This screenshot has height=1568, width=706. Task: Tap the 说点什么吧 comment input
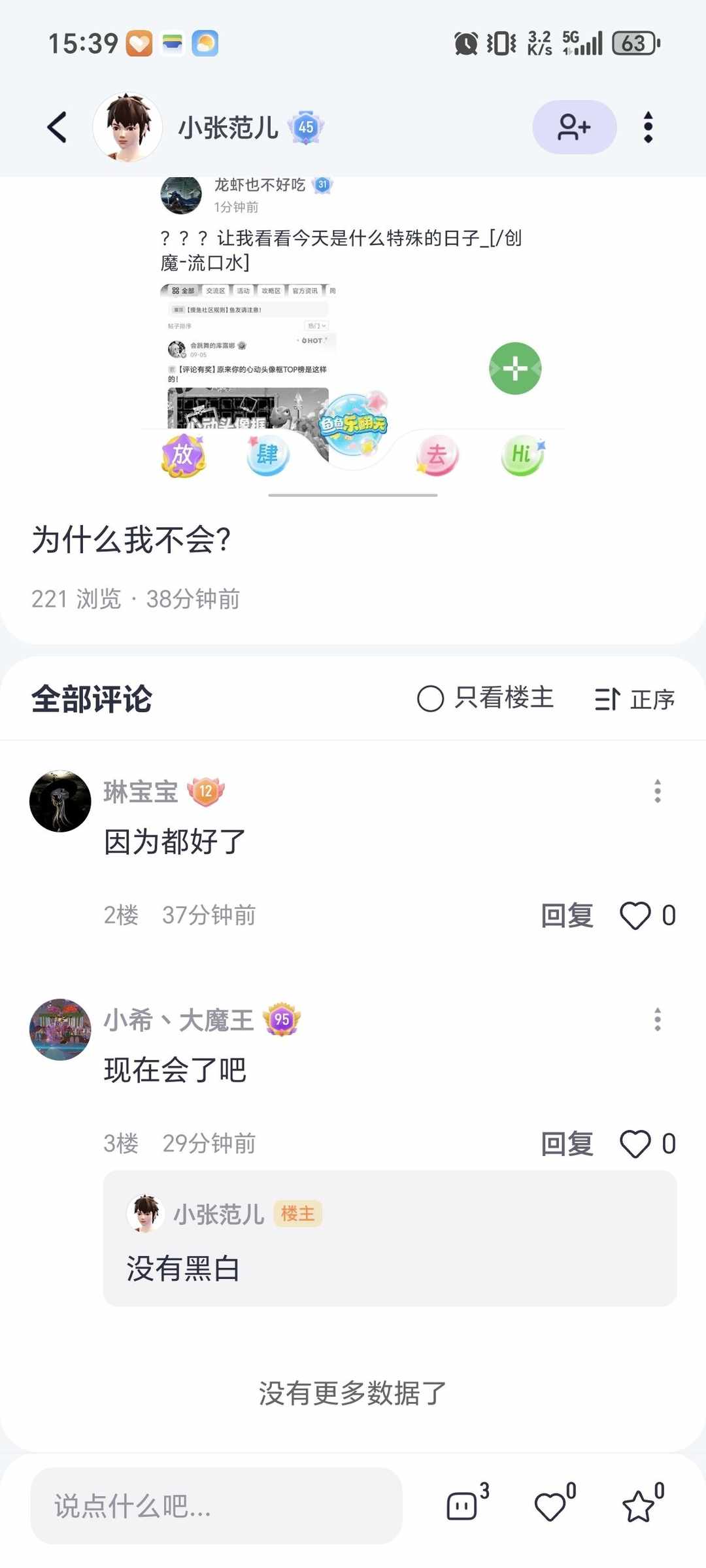[x=216, y=1506]
